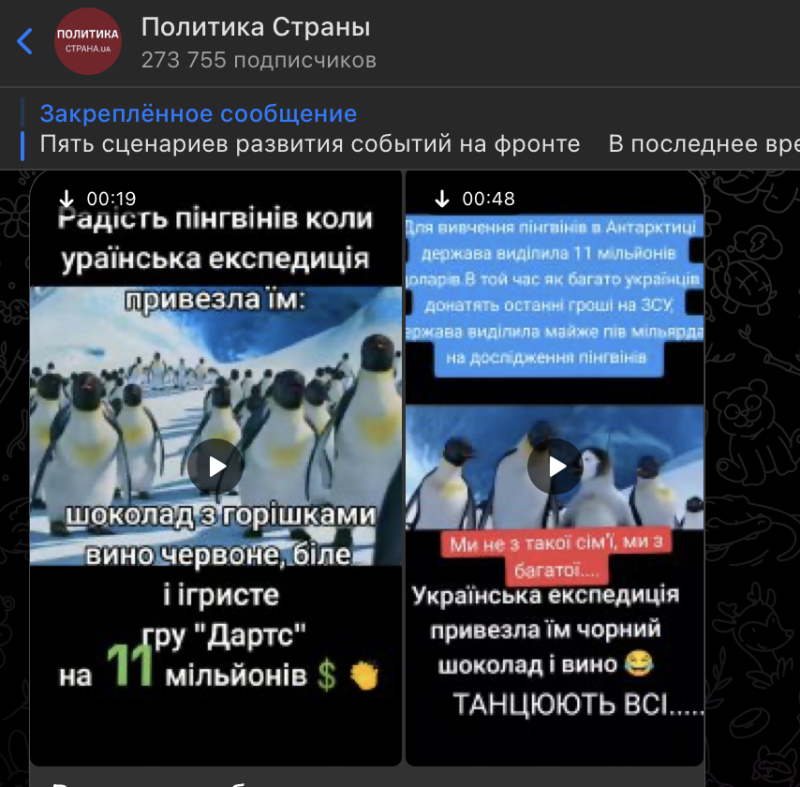Image resolution: width=800 pixels, height=787 pixels.
Task: Play the 00:19 penguin video
Action: [215, 466]
